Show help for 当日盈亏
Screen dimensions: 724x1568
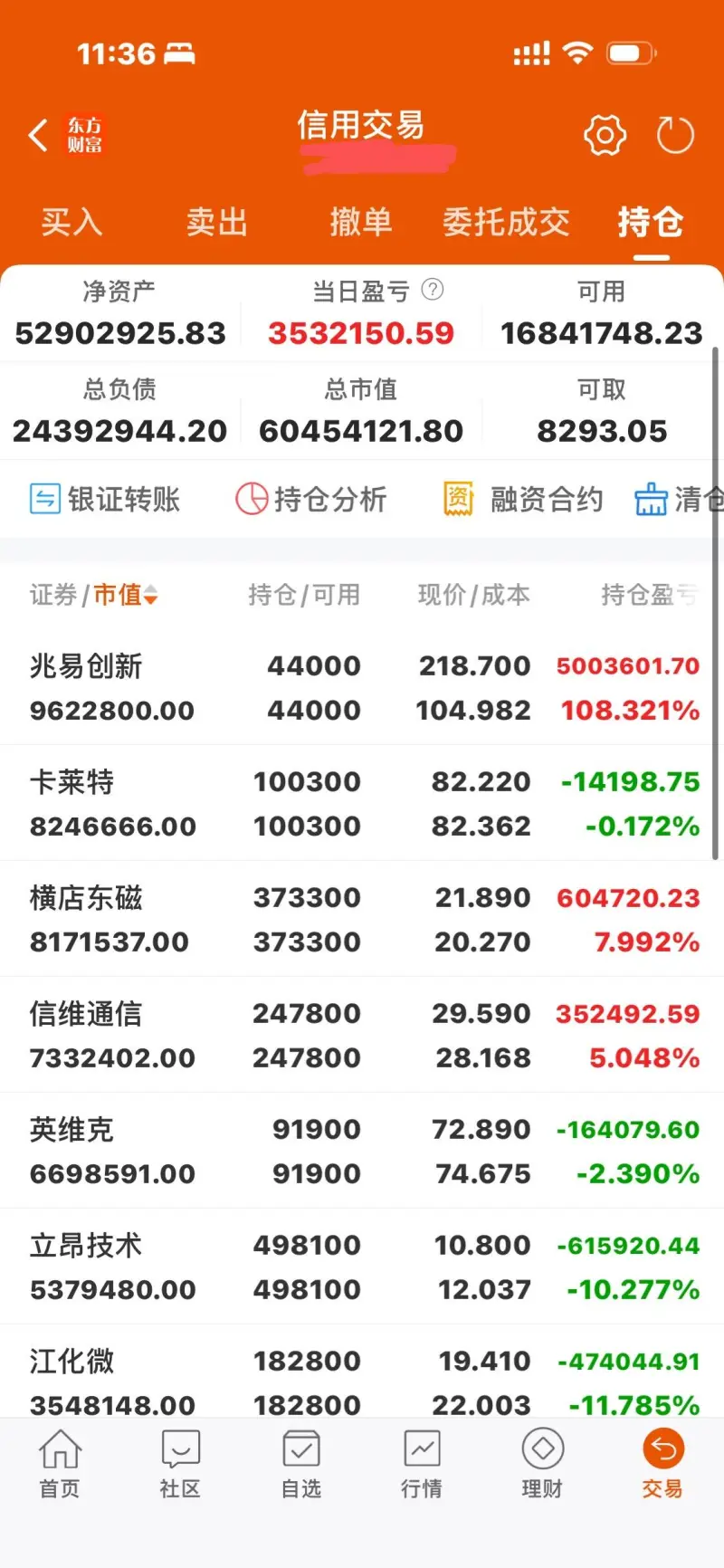433,290
